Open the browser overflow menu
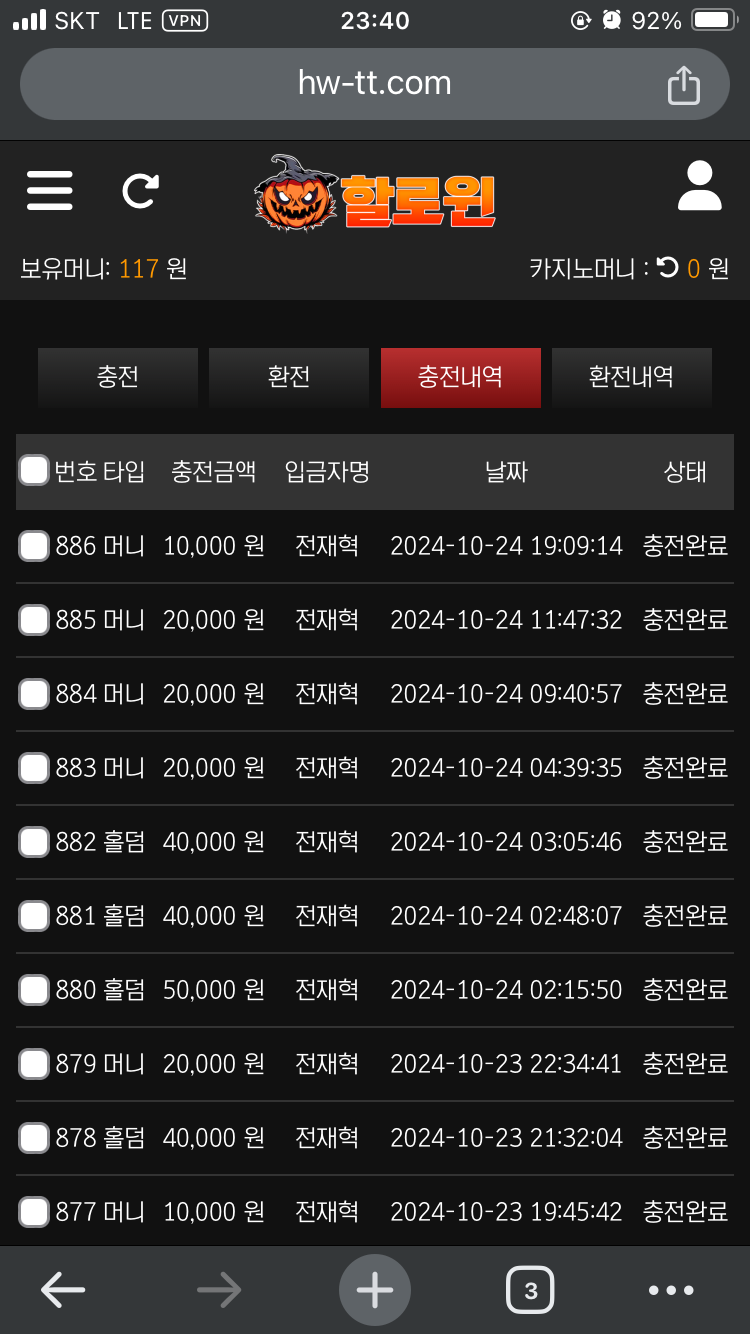This screenshot has width=750, height=1334. (x=670, y=1291)
